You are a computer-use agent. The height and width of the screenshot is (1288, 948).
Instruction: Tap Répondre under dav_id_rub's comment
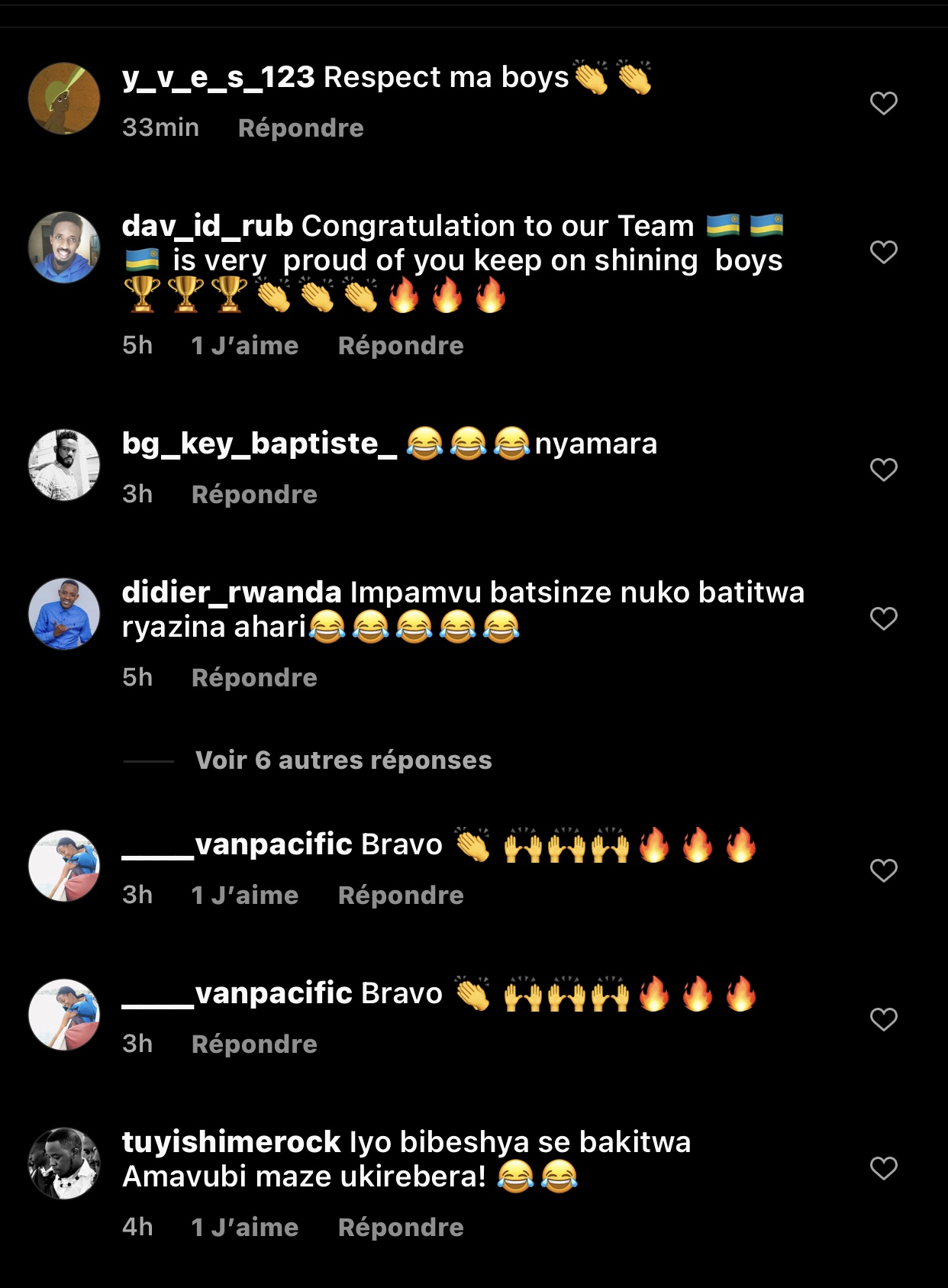(x=400, y=345)
